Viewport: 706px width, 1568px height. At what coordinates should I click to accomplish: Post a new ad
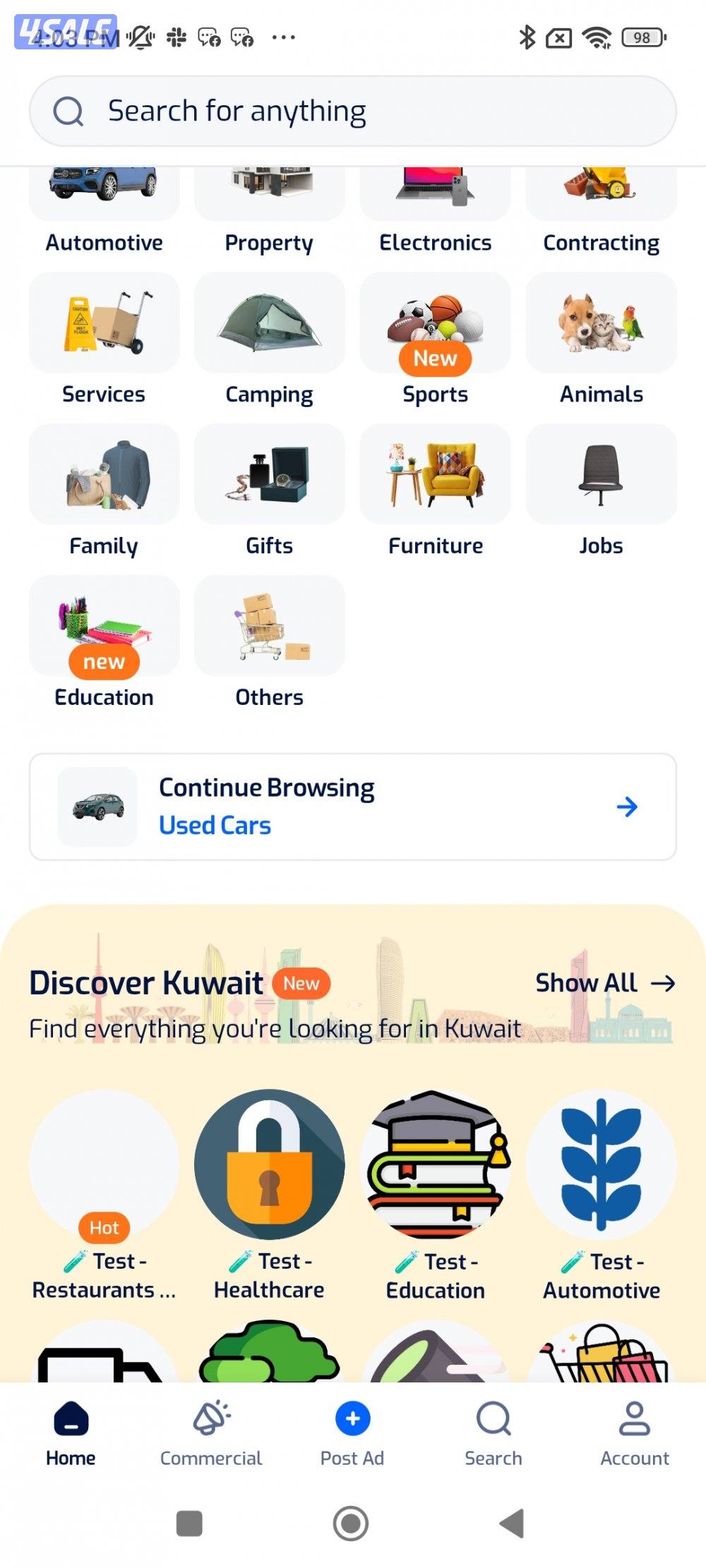(x=352, y=1433)
